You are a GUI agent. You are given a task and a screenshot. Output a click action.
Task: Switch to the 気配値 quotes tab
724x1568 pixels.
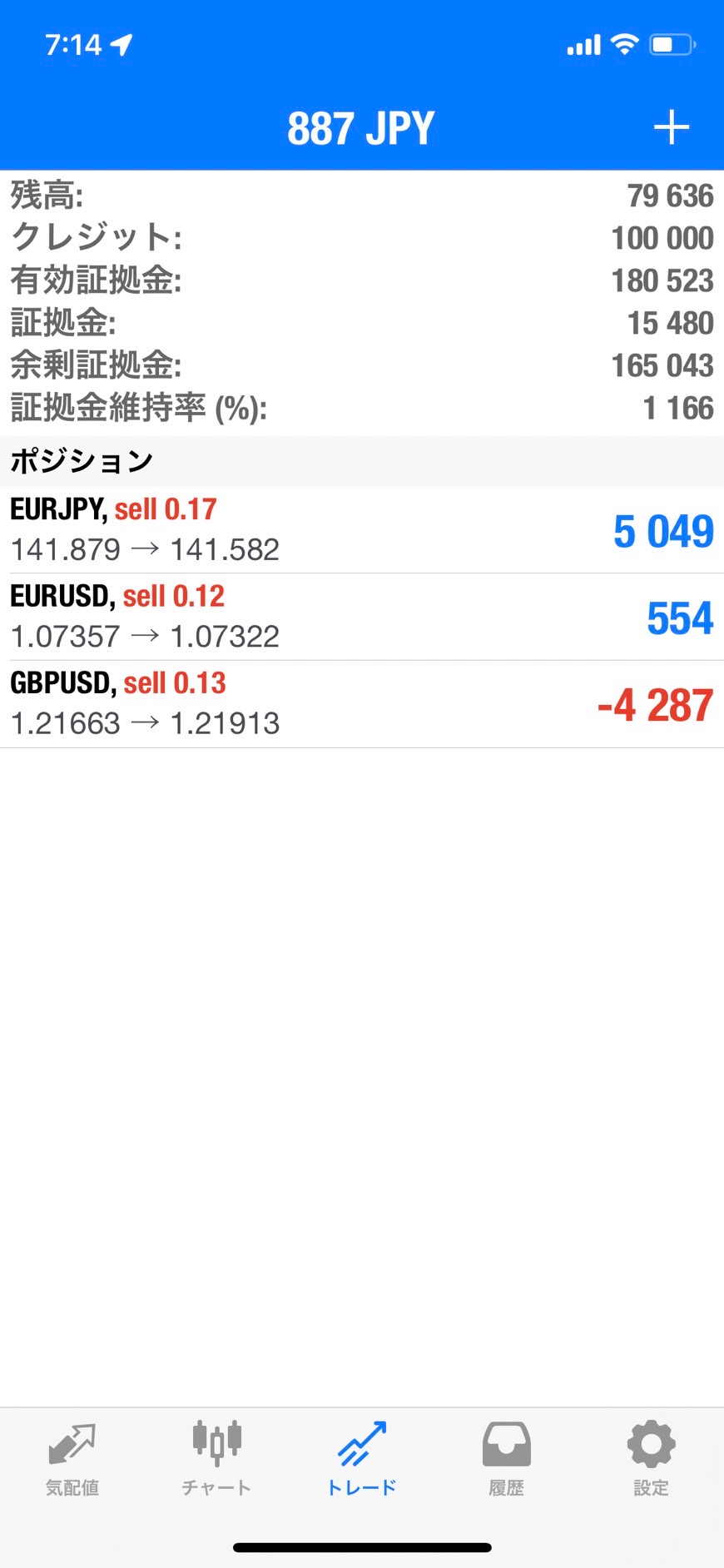[x=72, y=1458]
